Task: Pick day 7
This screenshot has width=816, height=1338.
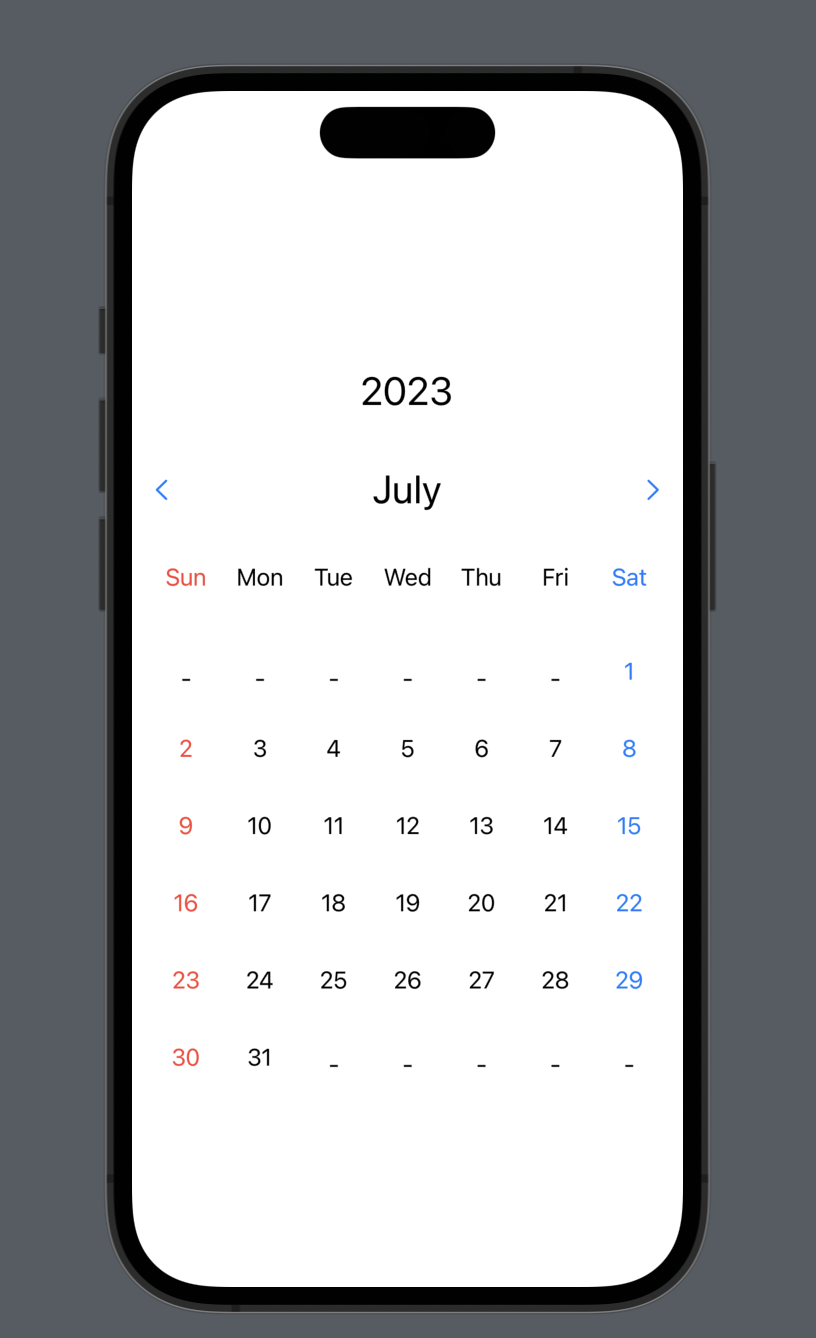Action: pos(555,749)
